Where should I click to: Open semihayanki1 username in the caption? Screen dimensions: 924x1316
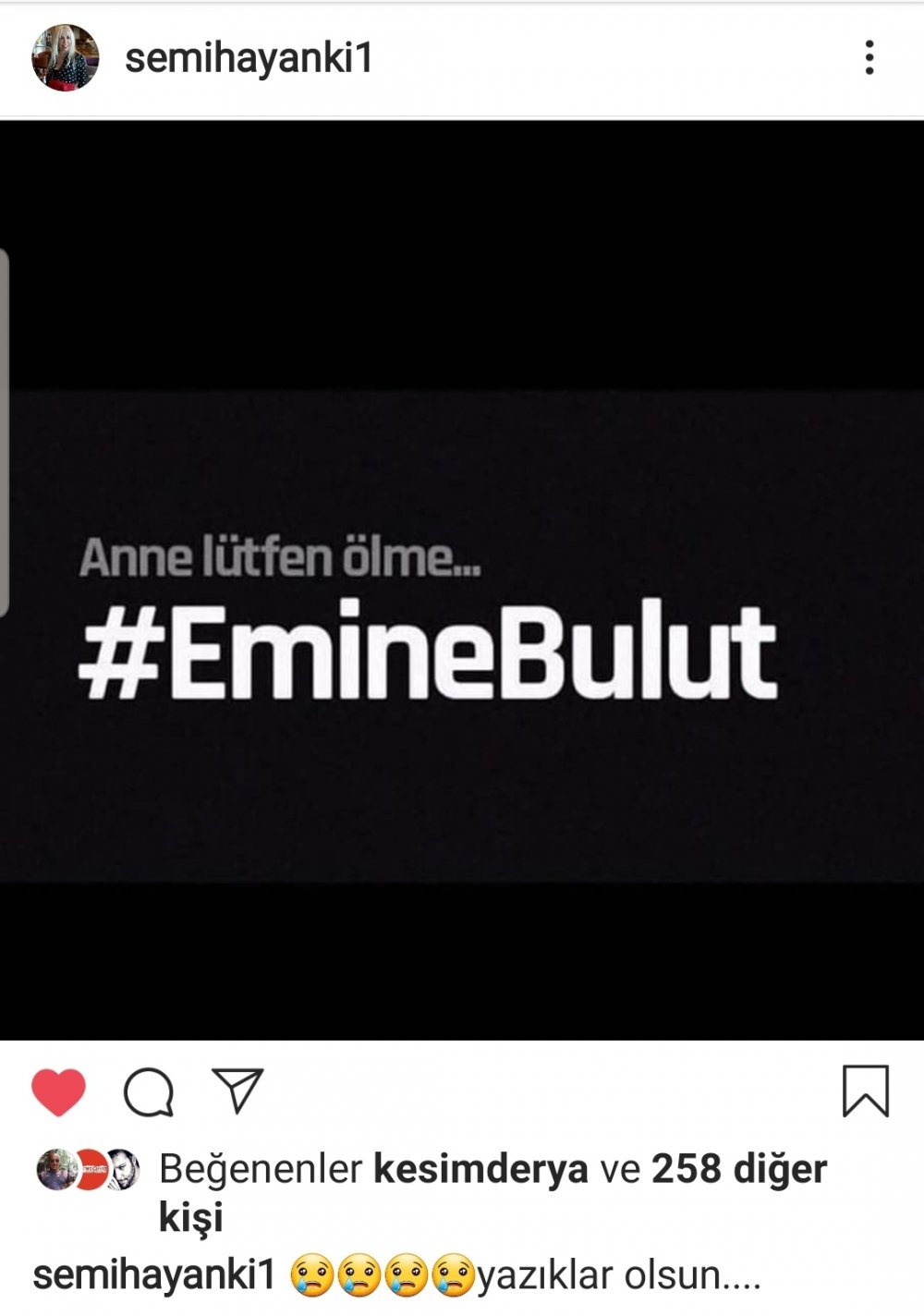click(154, 1275)
